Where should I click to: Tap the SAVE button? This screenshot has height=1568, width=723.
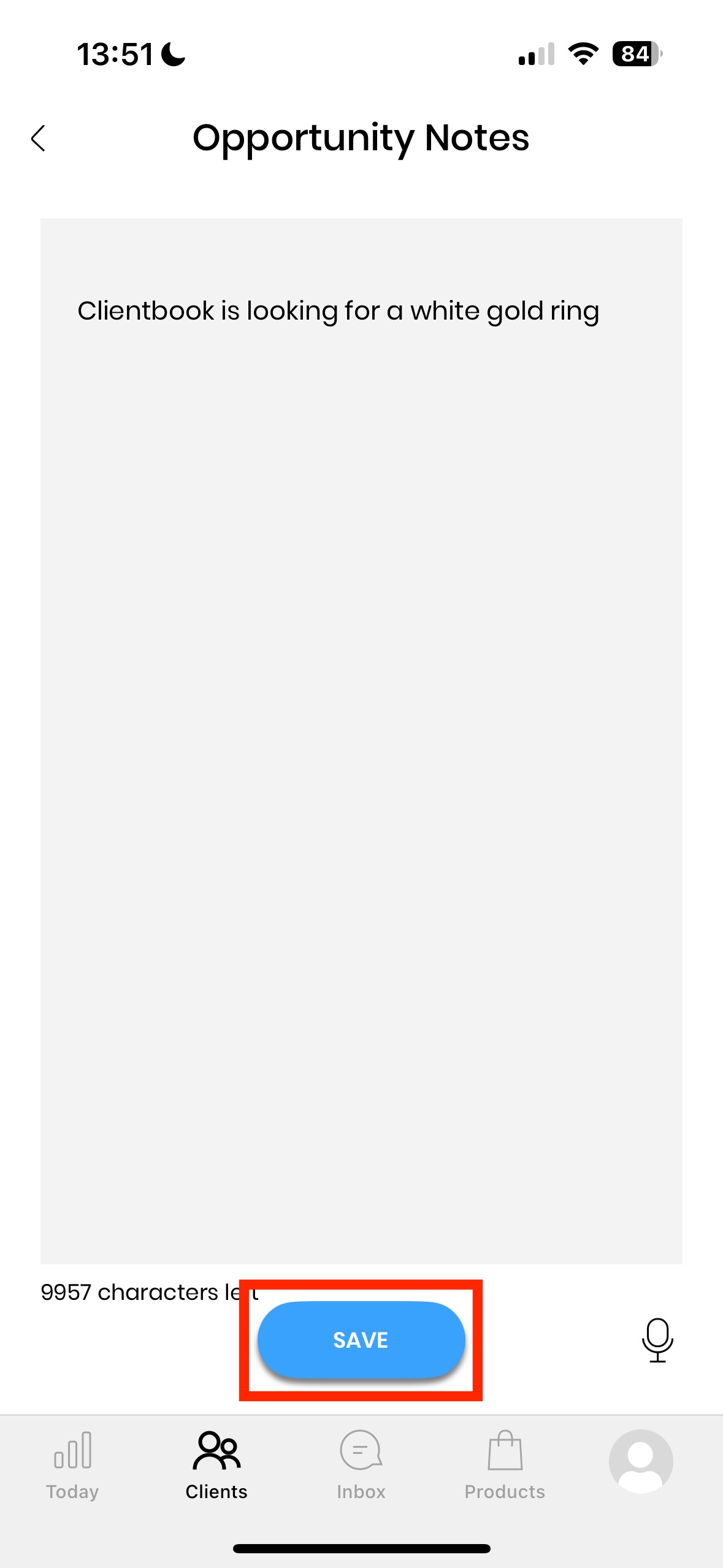[x=361, y=1340]
